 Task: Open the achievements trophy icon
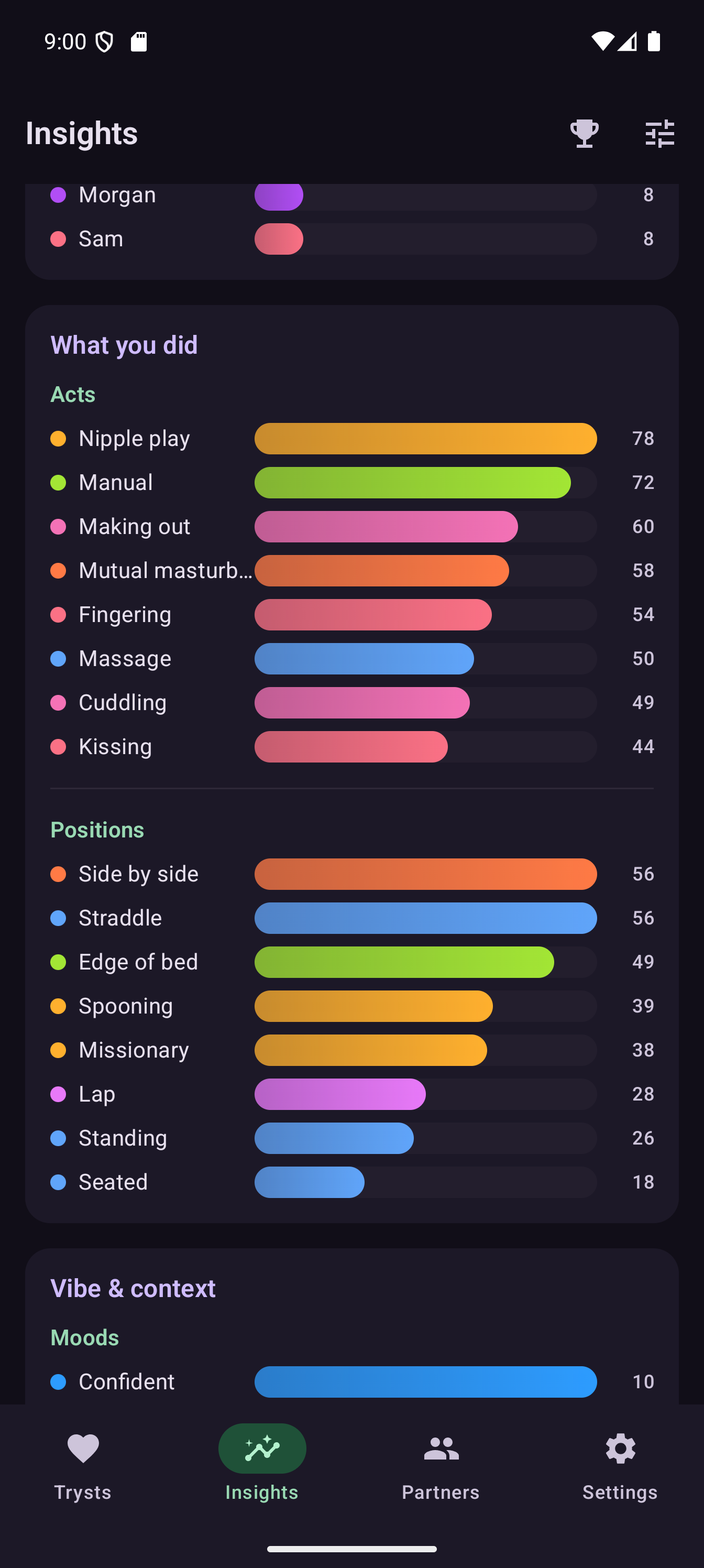(584, 133)
